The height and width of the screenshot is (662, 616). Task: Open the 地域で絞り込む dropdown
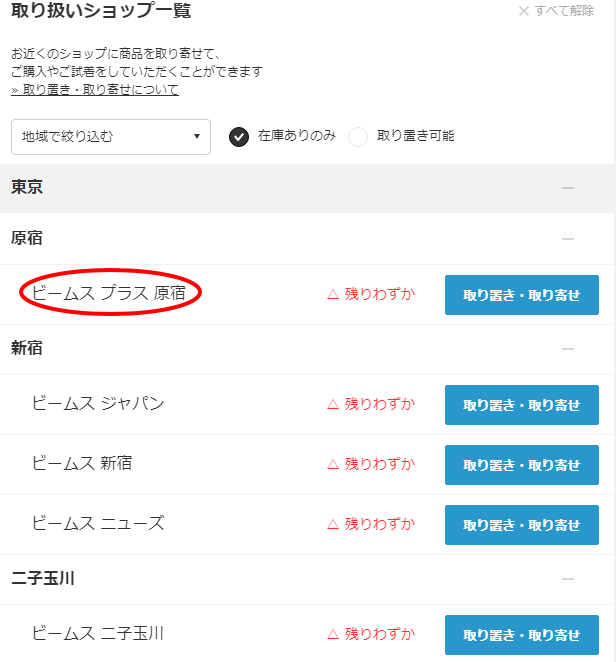pos(110,137)
